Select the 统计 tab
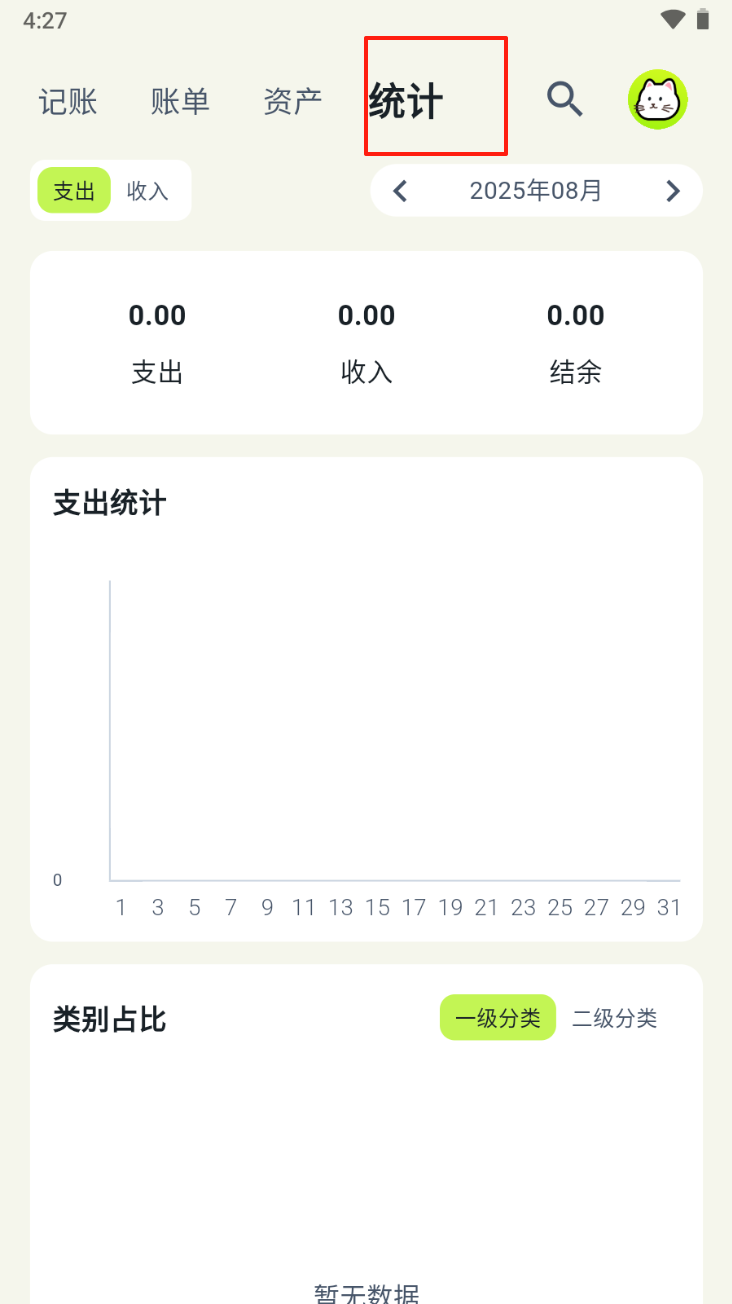The image size is (732, 1304). pyautogui.click(x=406, y=102)
